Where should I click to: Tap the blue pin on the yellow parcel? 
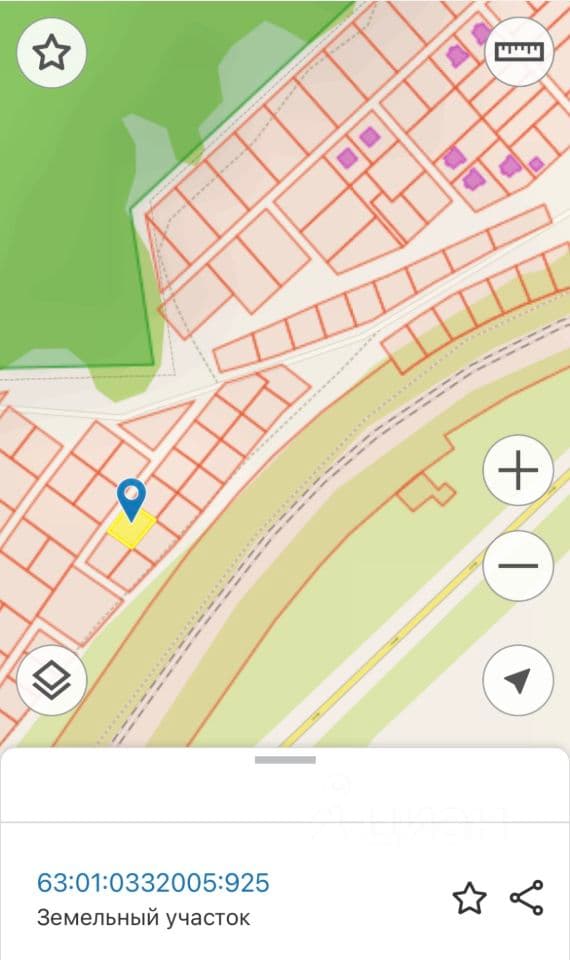(132, 500)
